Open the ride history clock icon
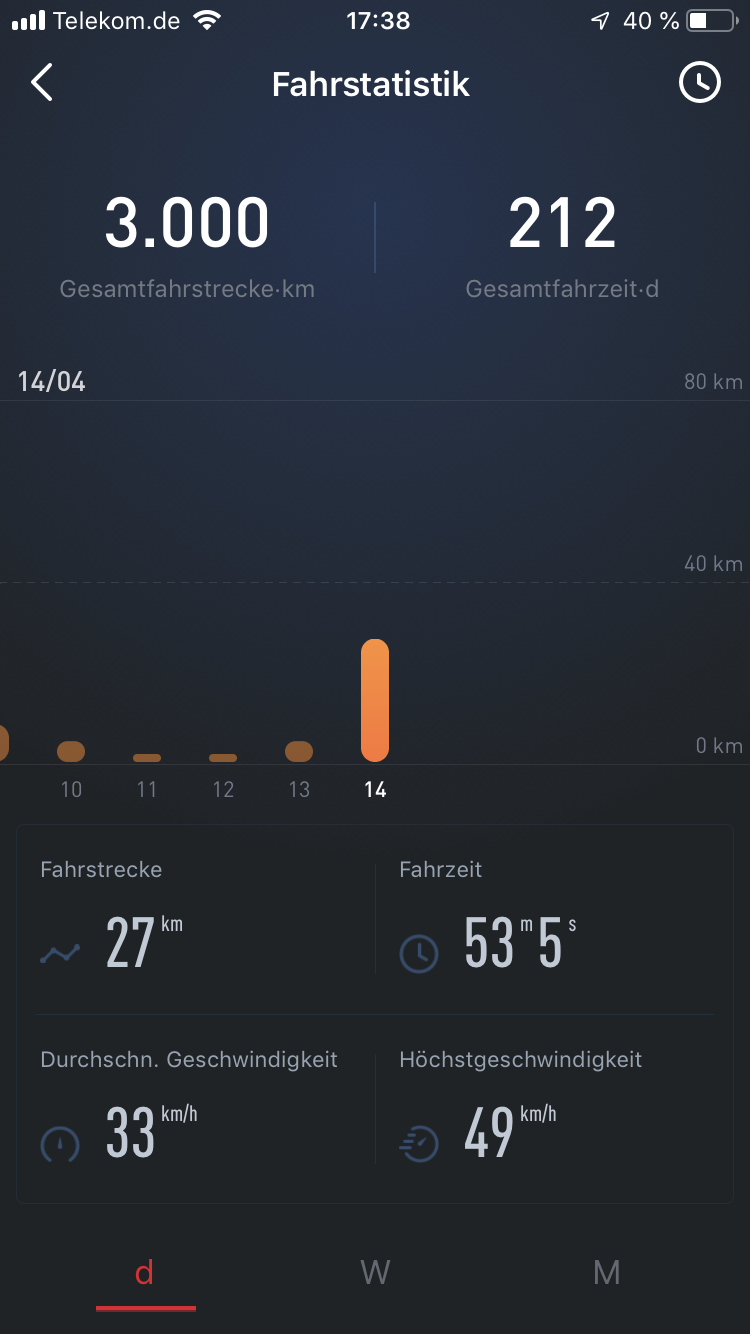Image resolution: width=750 pixels, height=1334 pixels. click(x=699, y=83)
